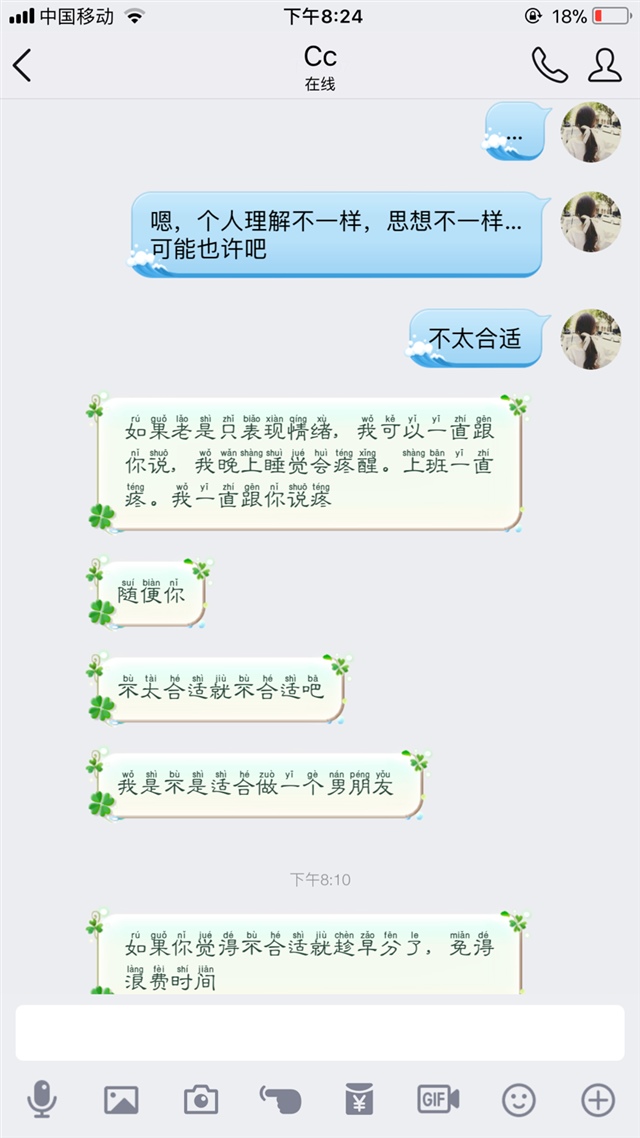Open the emoji panel
640x1138 pixels.
pyautogui.click(x=518, y=1100)
